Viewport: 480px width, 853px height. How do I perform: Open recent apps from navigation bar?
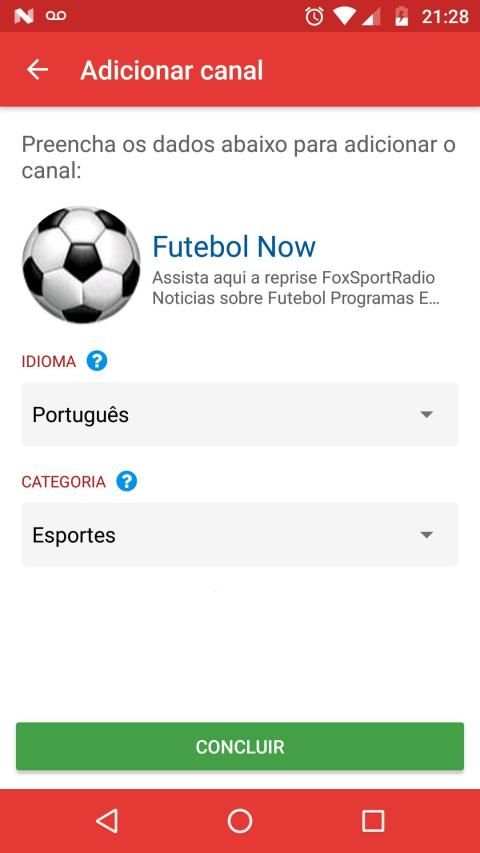coord(373,820)
